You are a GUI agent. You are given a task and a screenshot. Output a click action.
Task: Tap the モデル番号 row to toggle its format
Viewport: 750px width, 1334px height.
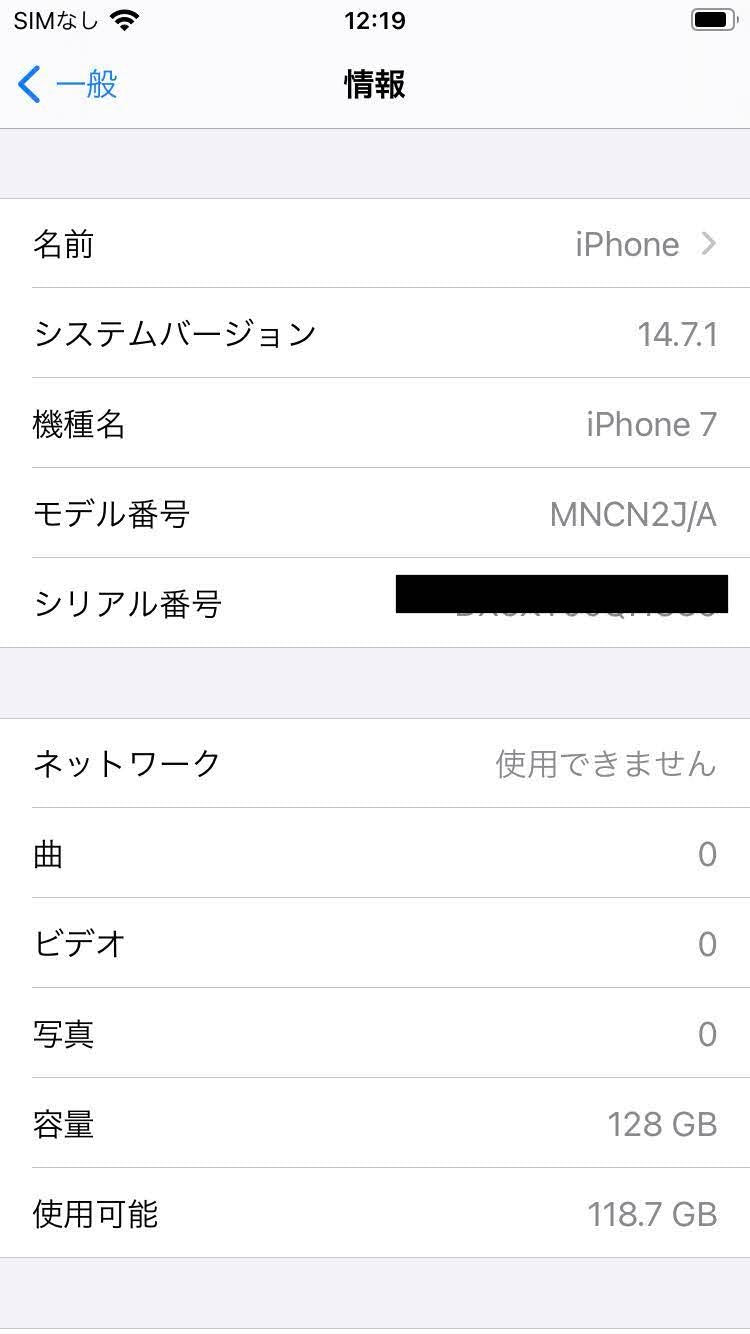point(375,514)
